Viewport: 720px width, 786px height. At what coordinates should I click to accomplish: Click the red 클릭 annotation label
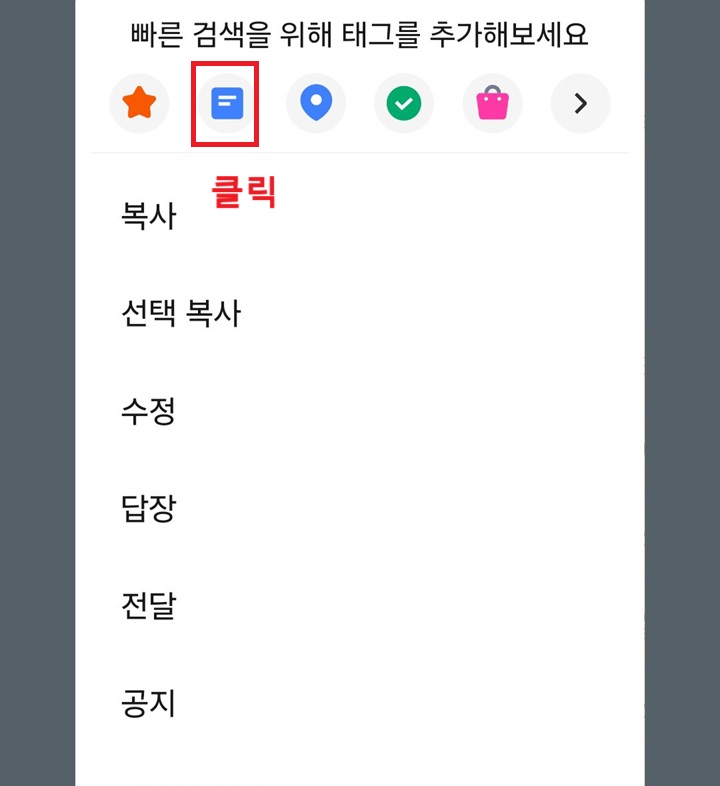(243, 190)
